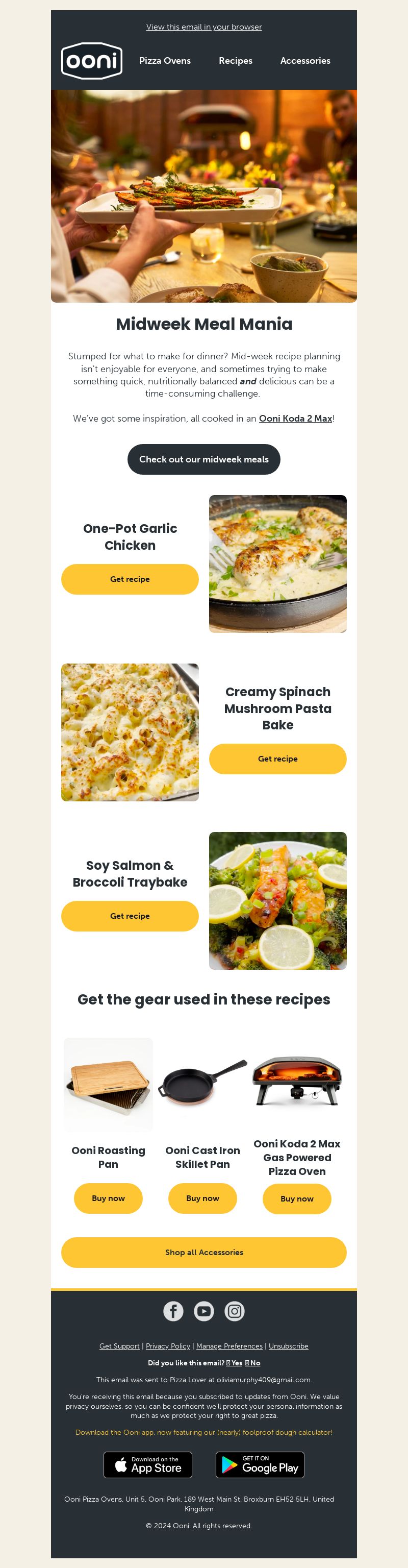
Task: Buy now the Koda 2 Max Pizza Oven
Action: (297, 1198)
